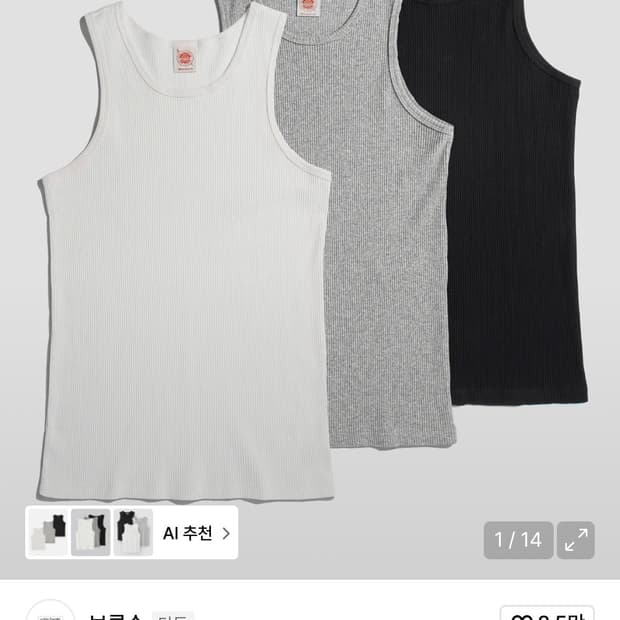Open the tank top product photo
This screenshot has height=620, width=620.
coord(310,250)
